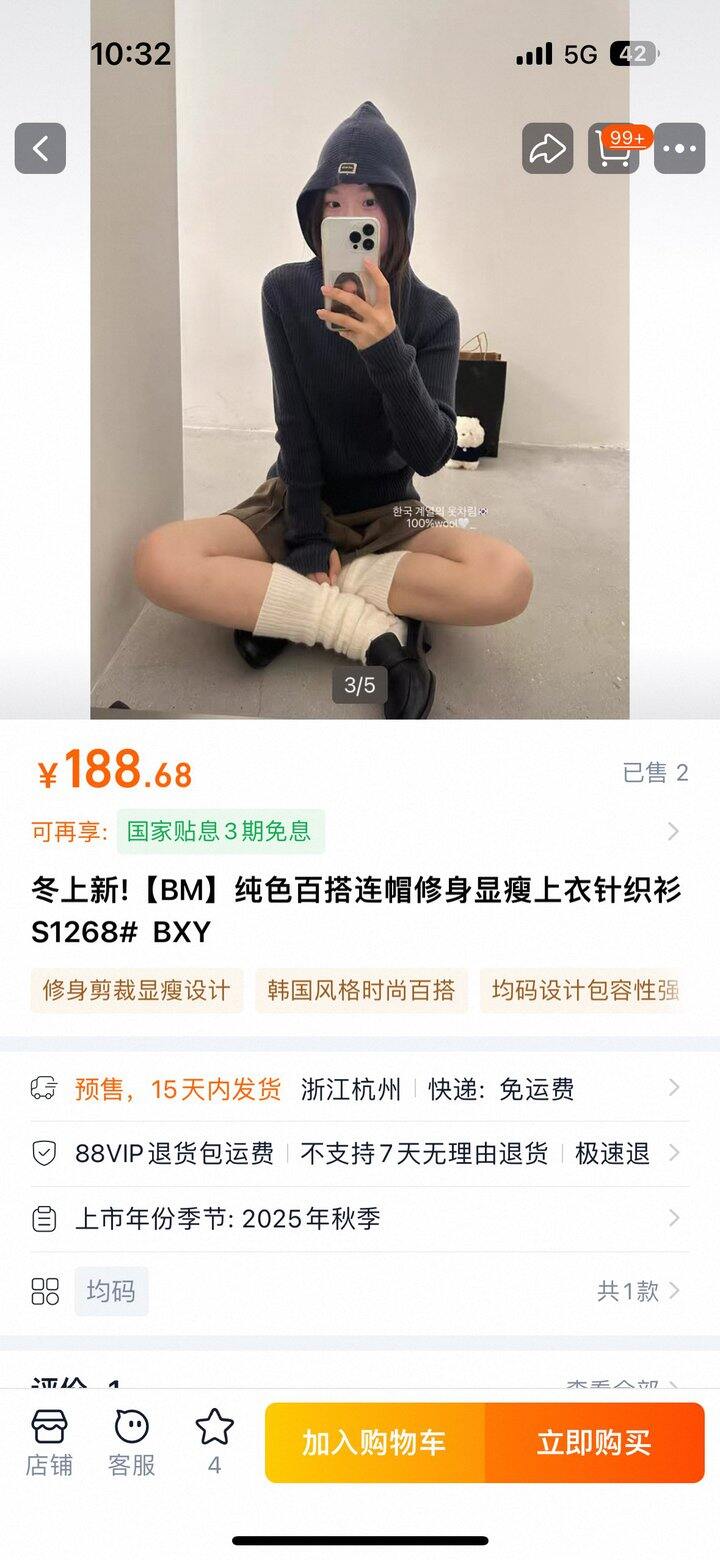Screen dimensions: 720x1560
Task: Tap 加入购物车 to add to cart
Action: coord(374,1443)
